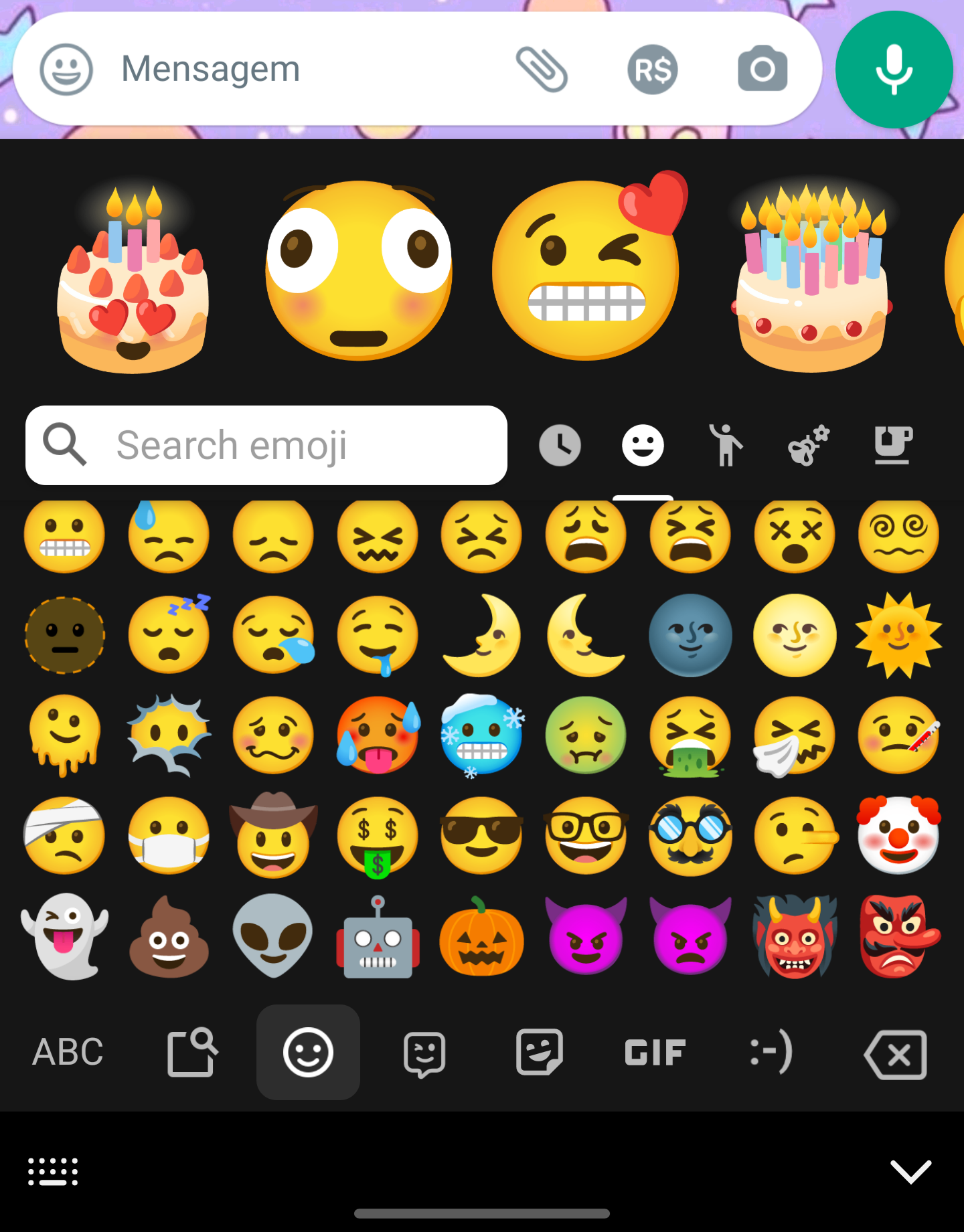The image size is (964, 1232).
Task: Click the Search emoji input field
Action: pos(266,445)
